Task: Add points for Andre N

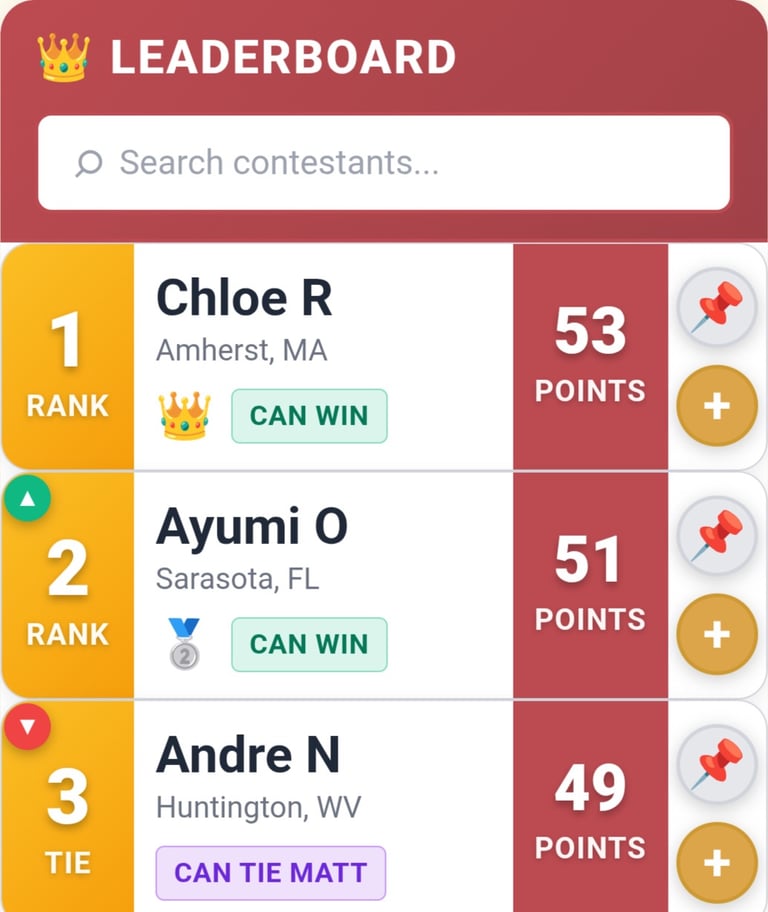Action: (717, 862)
